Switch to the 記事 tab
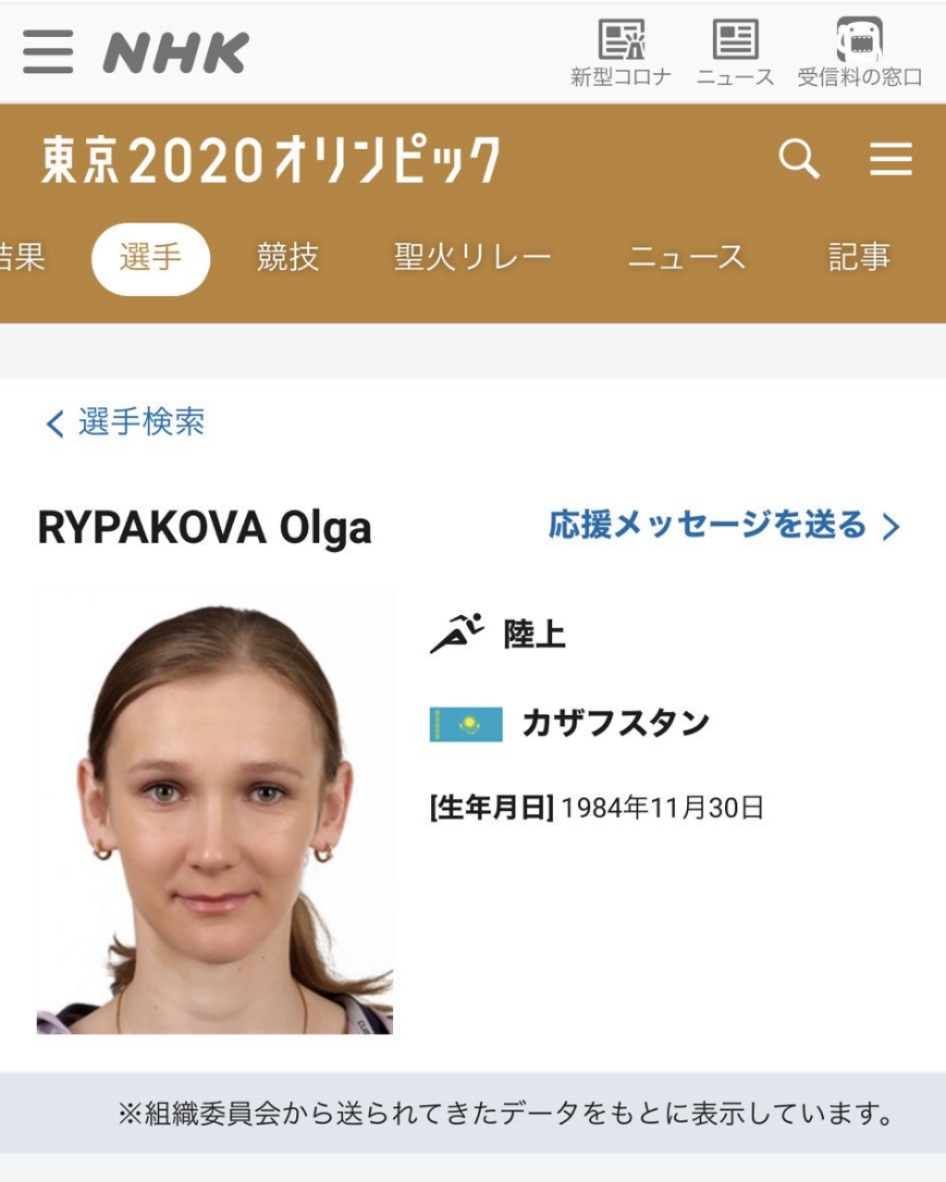 [859, 258]
